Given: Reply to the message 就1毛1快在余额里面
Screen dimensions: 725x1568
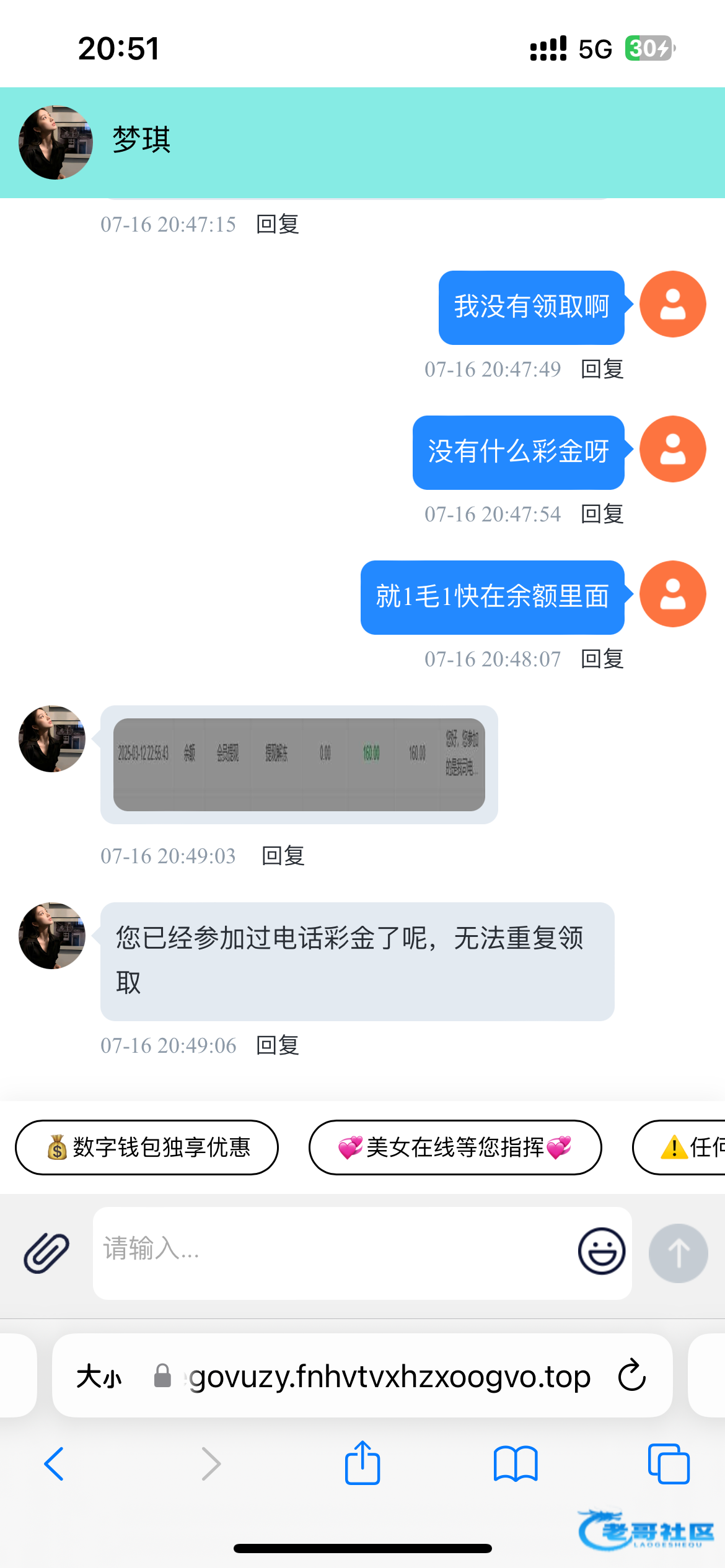Looking at the screenshot, I should click(x=602, y=659).
